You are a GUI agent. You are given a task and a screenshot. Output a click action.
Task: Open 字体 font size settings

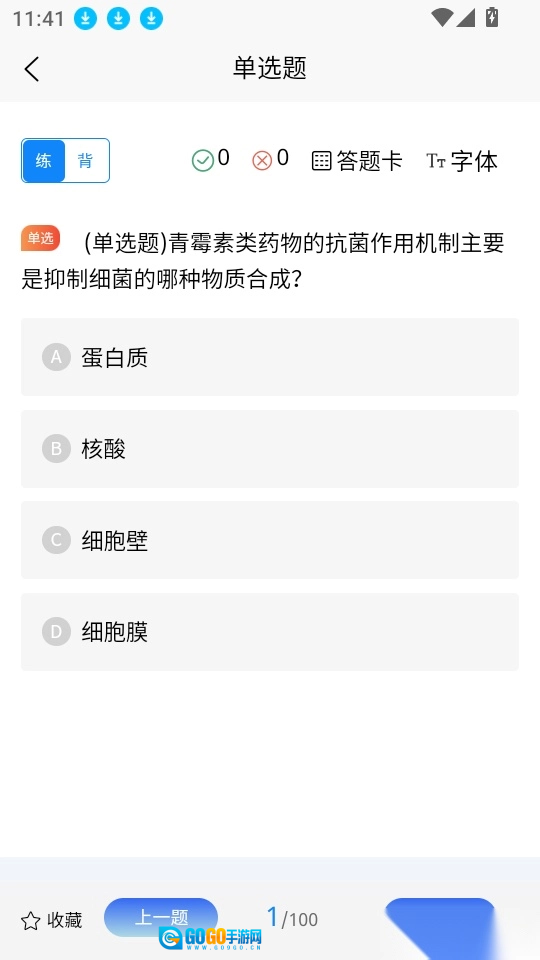pyautogui.click(x=462, y=161)
